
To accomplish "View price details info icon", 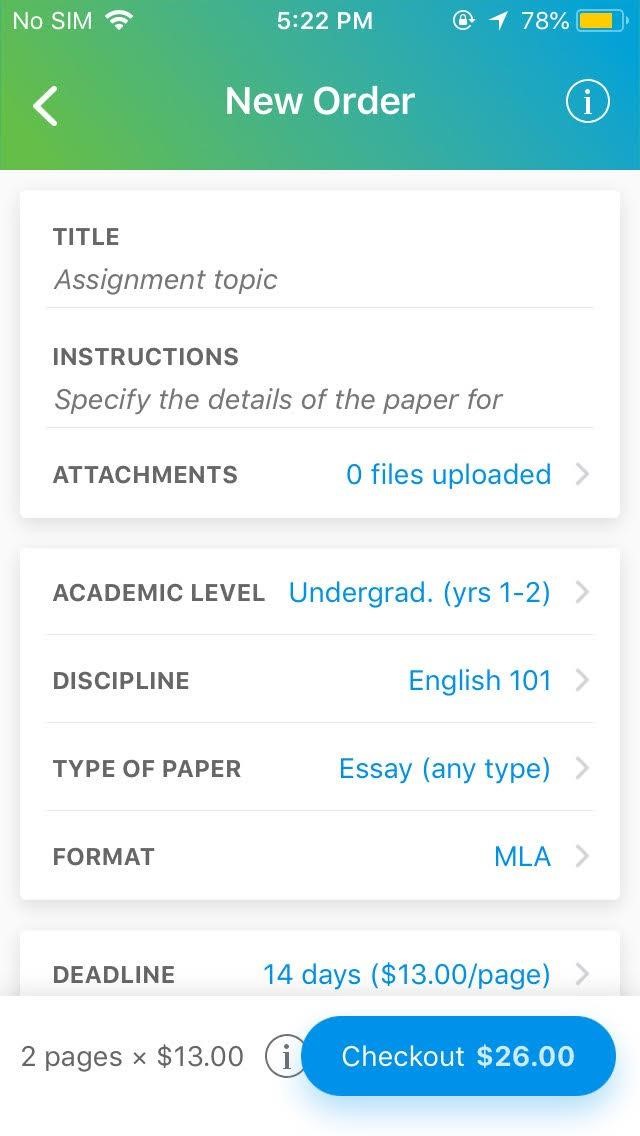I will [x=285, y=1057].
